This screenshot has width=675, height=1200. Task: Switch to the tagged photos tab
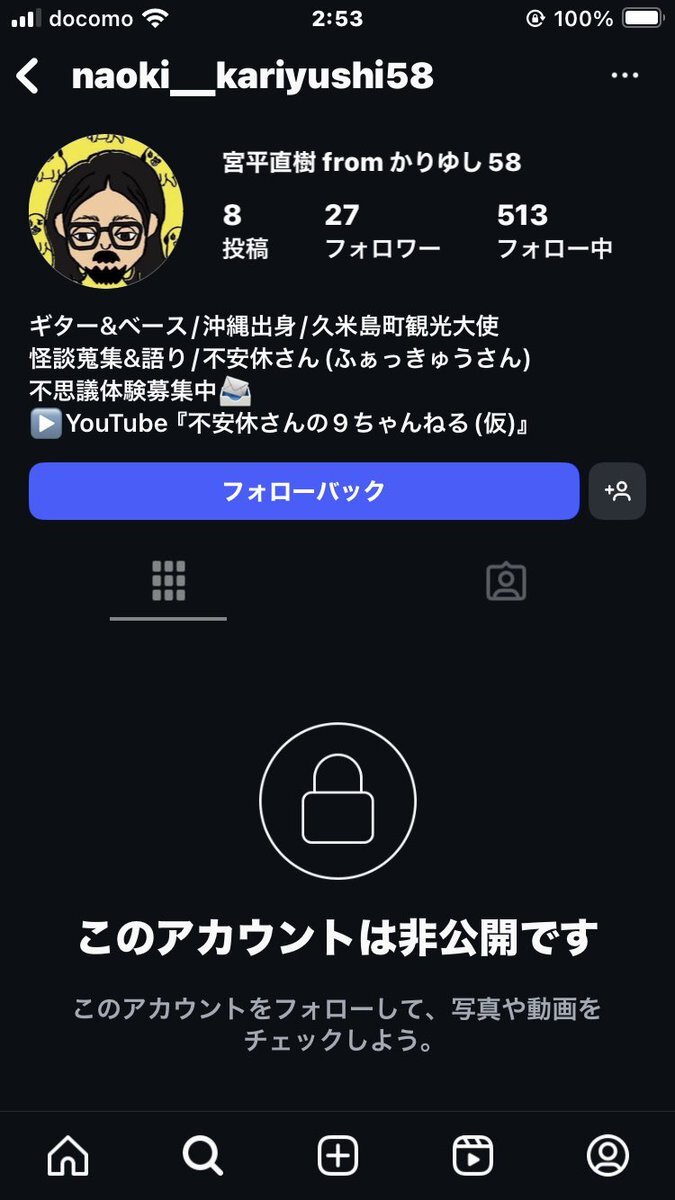click(506, 581)
